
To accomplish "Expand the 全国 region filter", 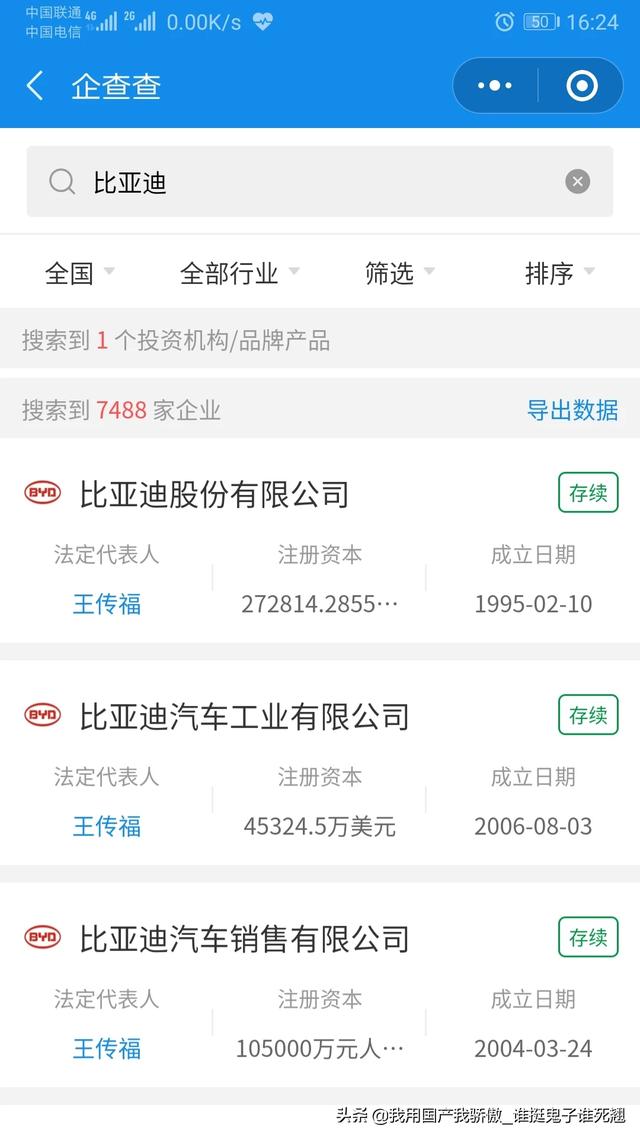I will [80, 273].
